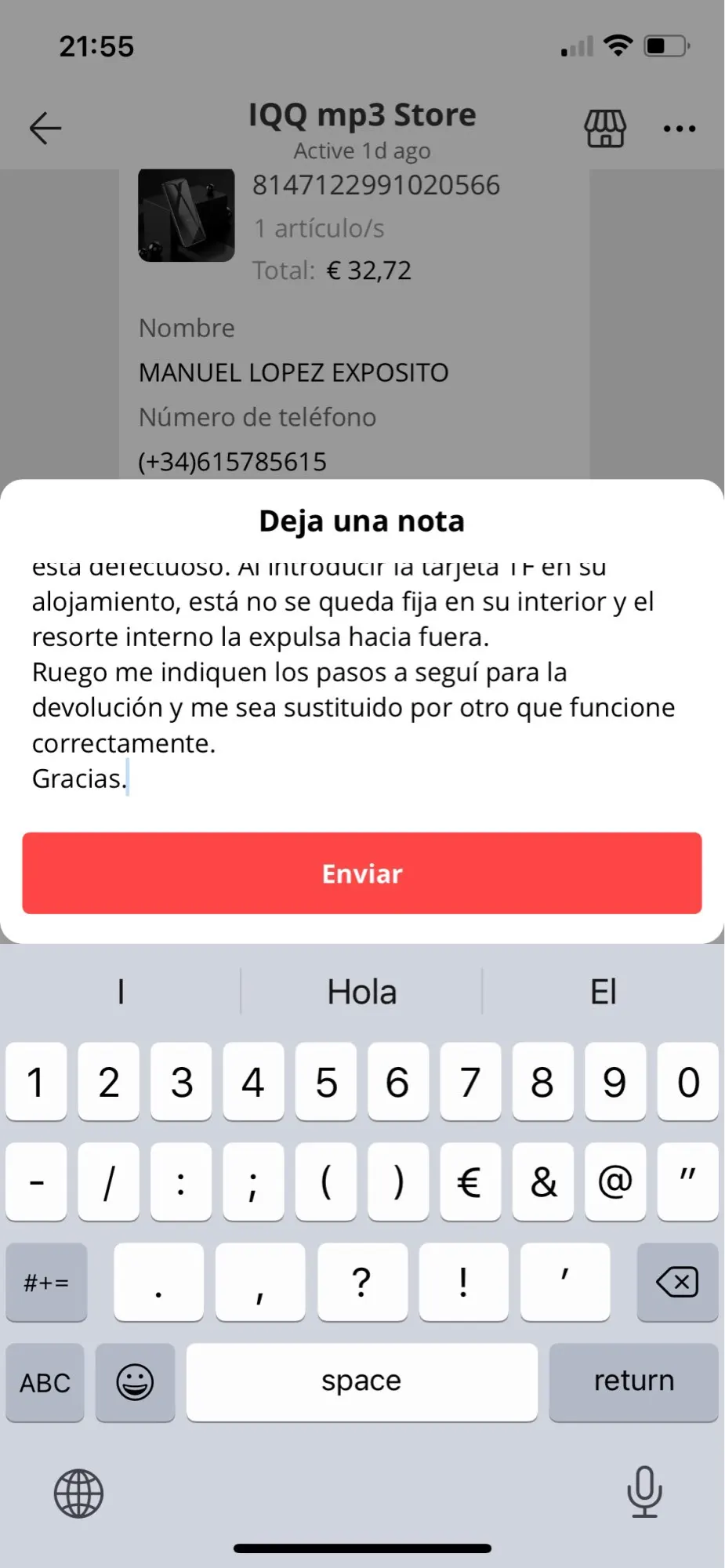Switch keyboard to ABC letters

click(45, 1382)
